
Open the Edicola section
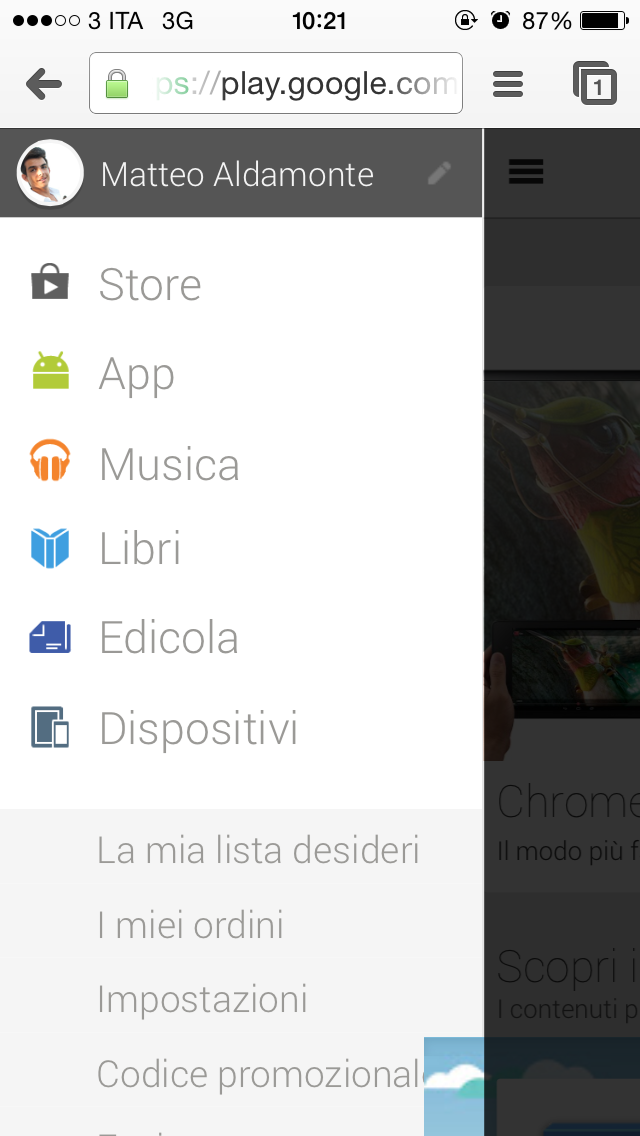click(x=168, y=638)
